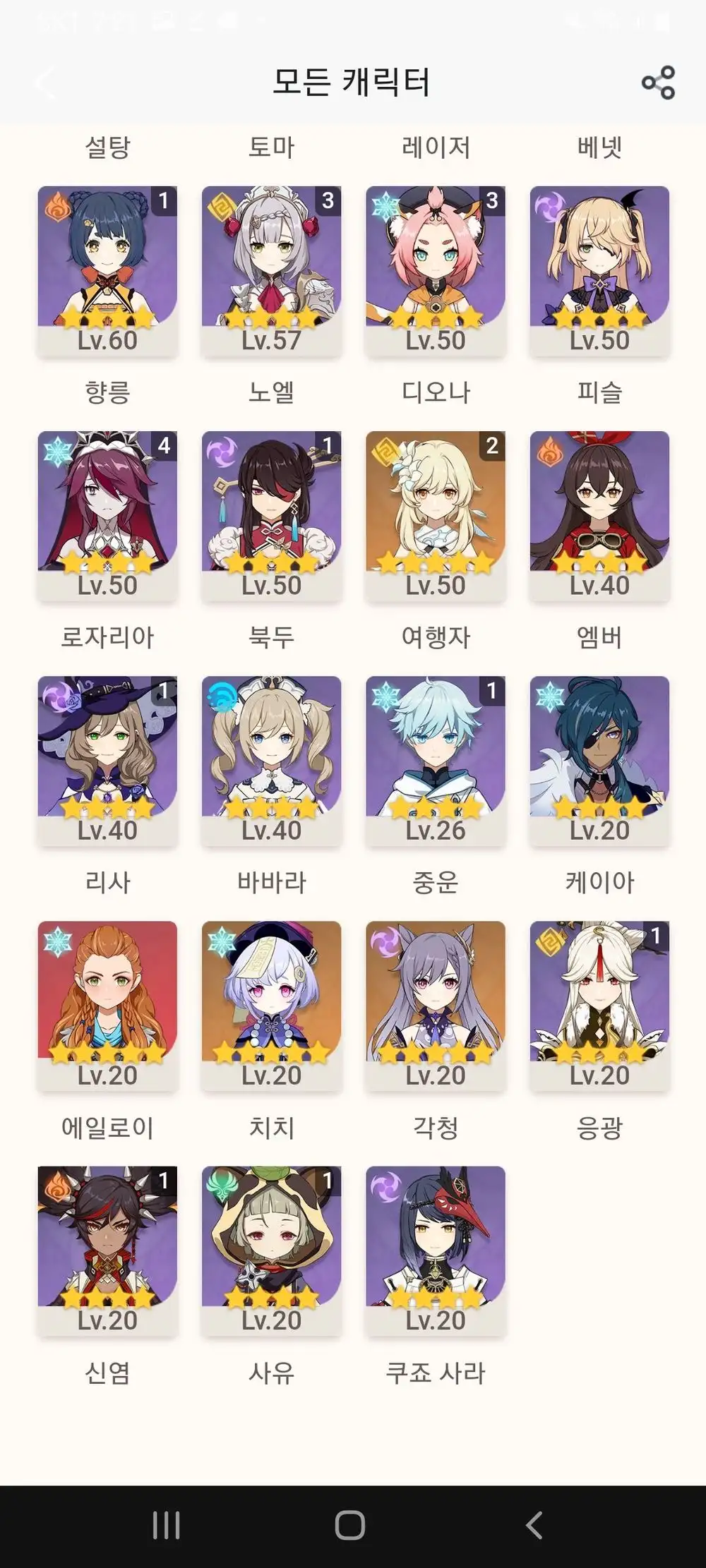Open the 중운 character card

436,761
